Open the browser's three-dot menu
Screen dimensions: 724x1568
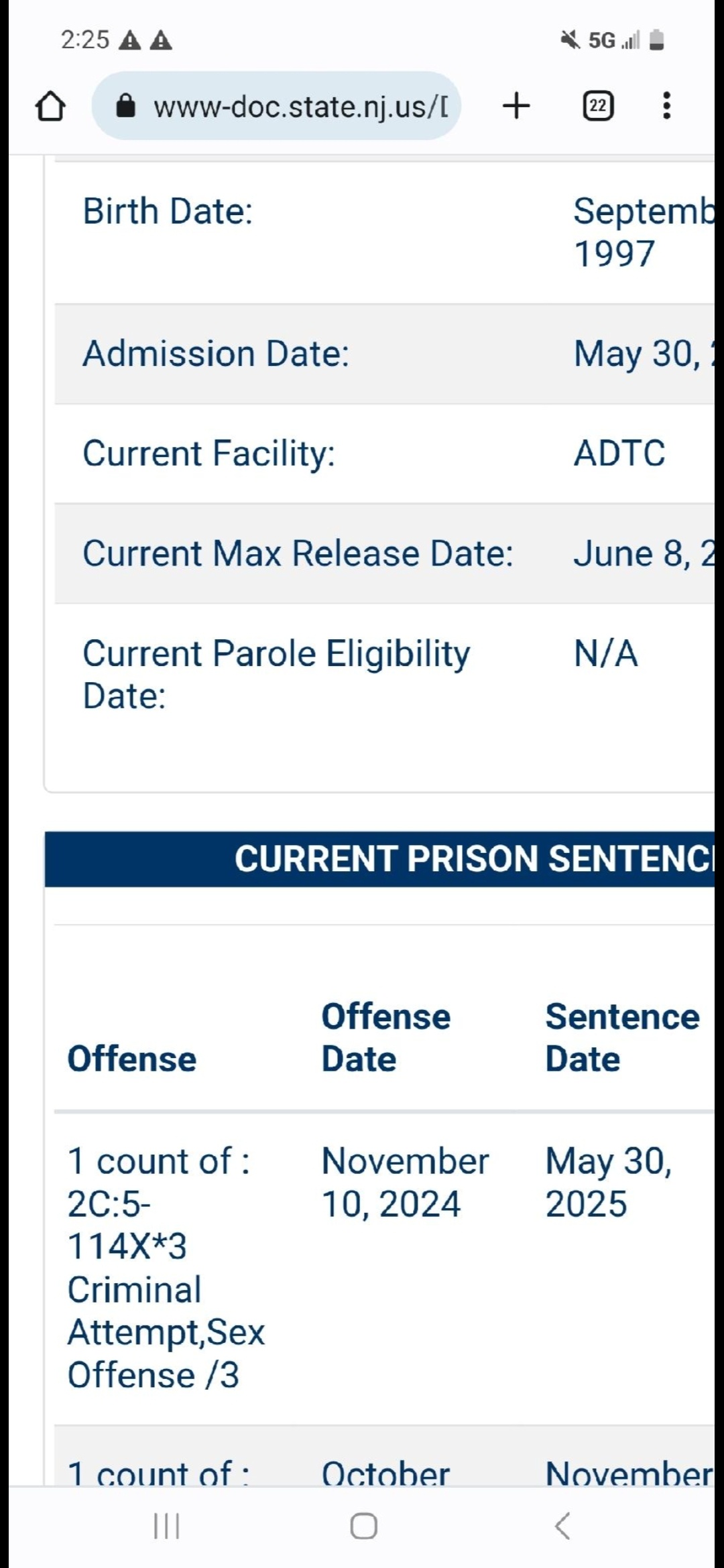pyautogui.click(x=666, y=106)
